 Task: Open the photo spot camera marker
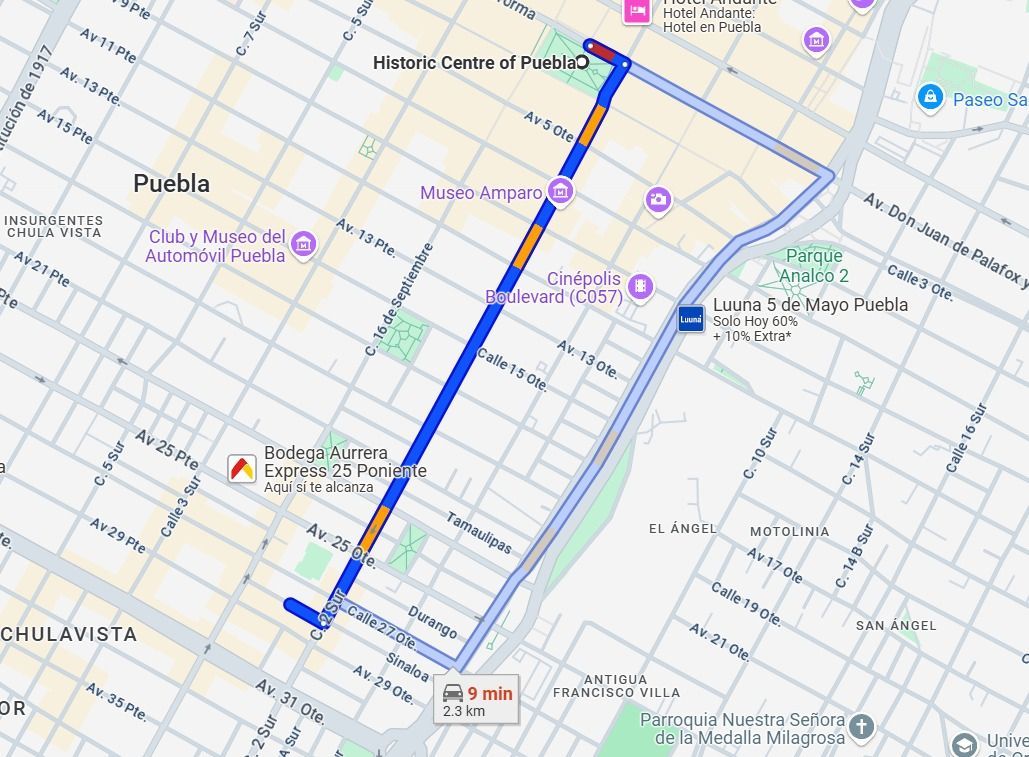point(657,200)
